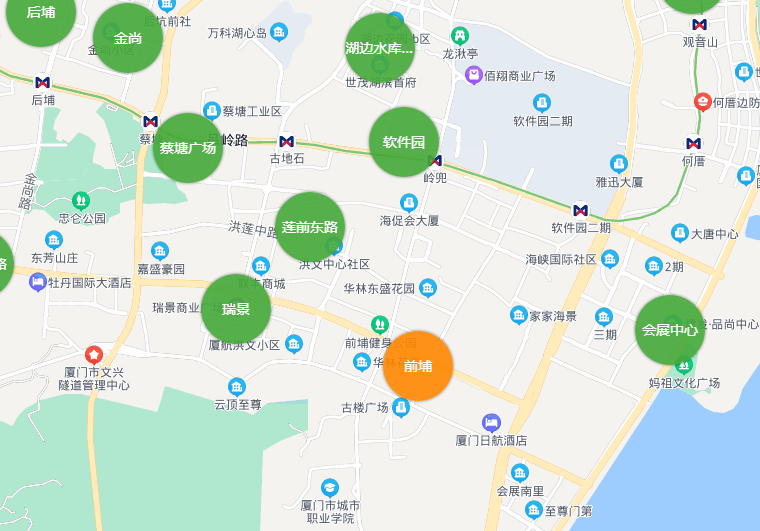This screenshot has height=531, width=760.
Task: Tap the 软件园 area bubble
Action: (x=404, y=142)
